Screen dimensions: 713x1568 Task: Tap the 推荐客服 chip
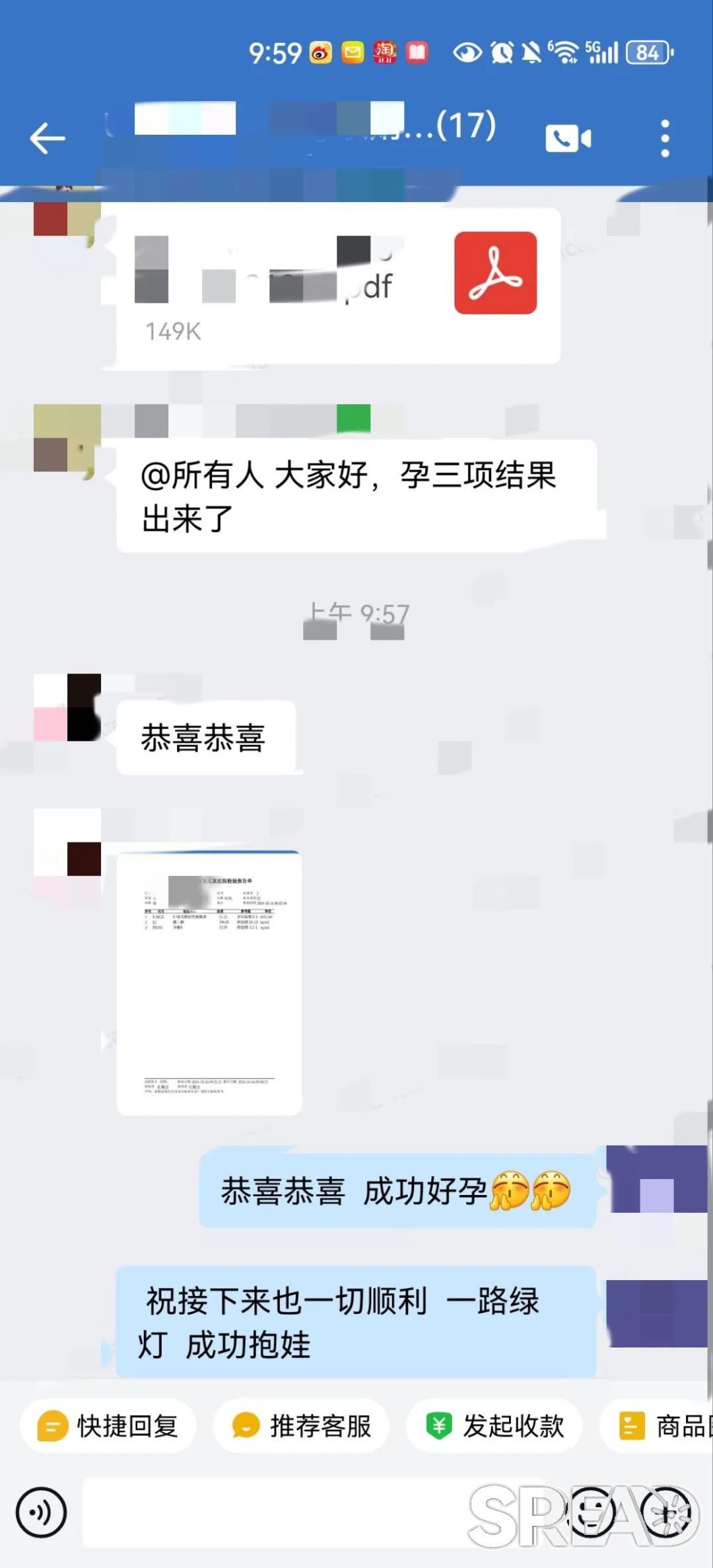[x=301, y=1426]
